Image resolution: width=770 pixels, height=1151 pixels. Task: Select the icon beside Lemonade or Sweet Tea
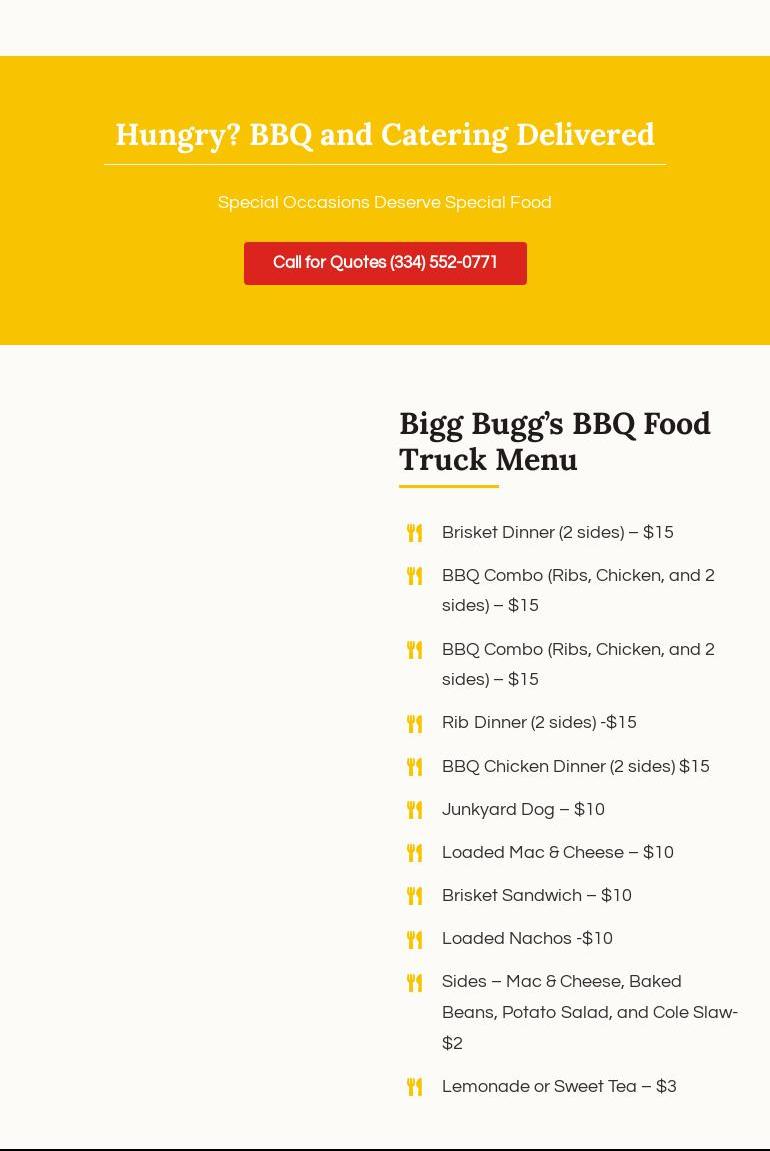414,1086
